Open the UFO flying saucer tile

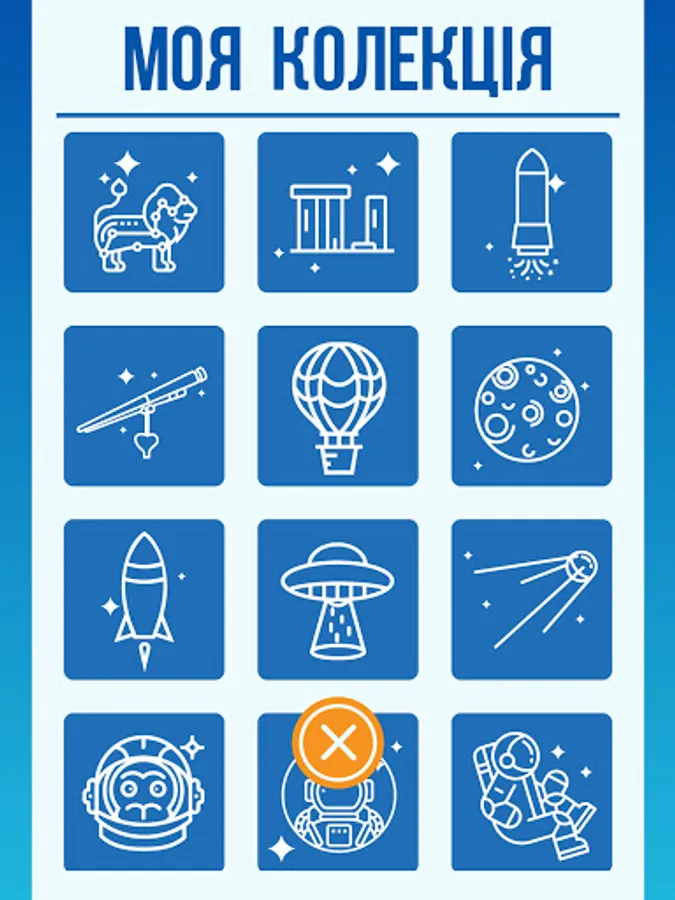(x=338, y=599)
